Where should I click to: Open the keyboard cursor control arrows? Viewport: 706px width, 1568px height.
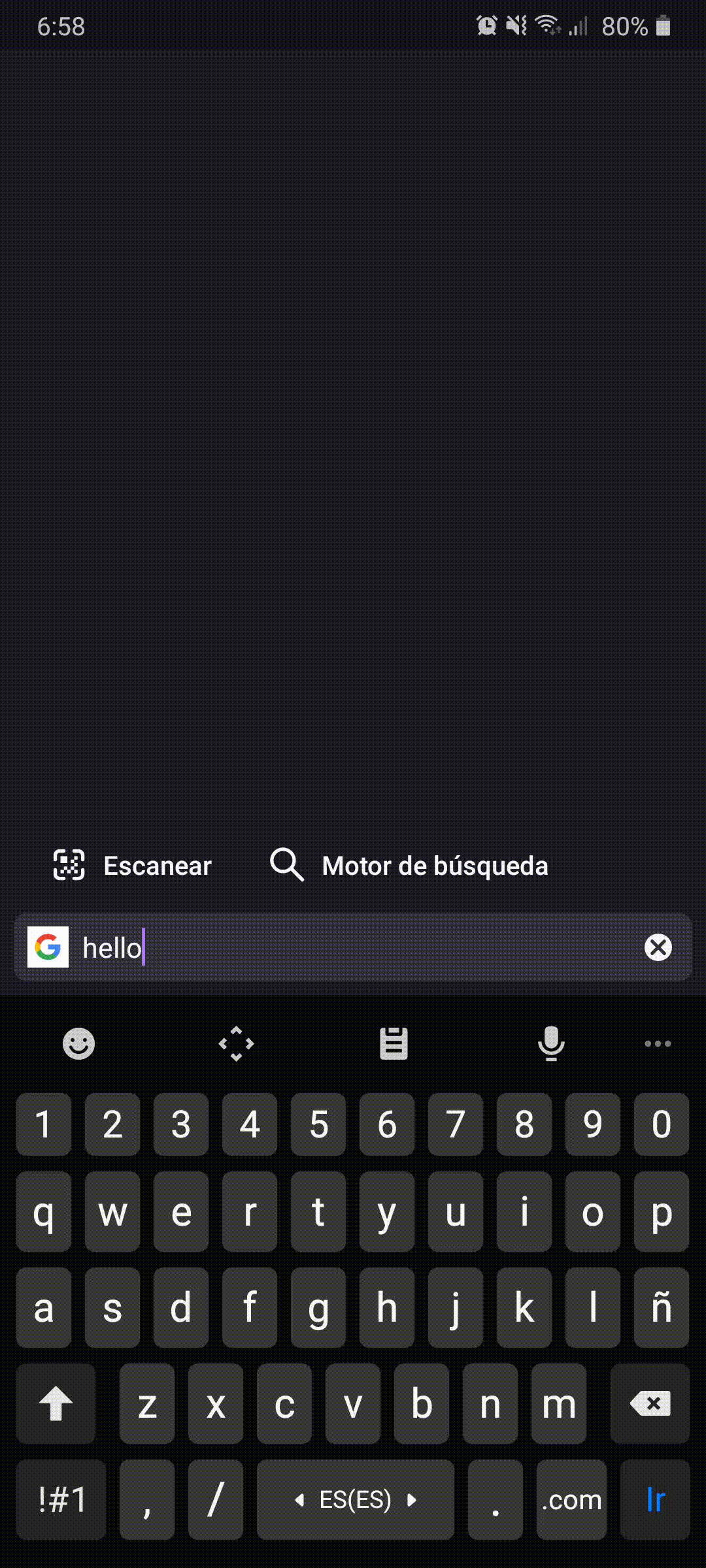point(236,1043)
